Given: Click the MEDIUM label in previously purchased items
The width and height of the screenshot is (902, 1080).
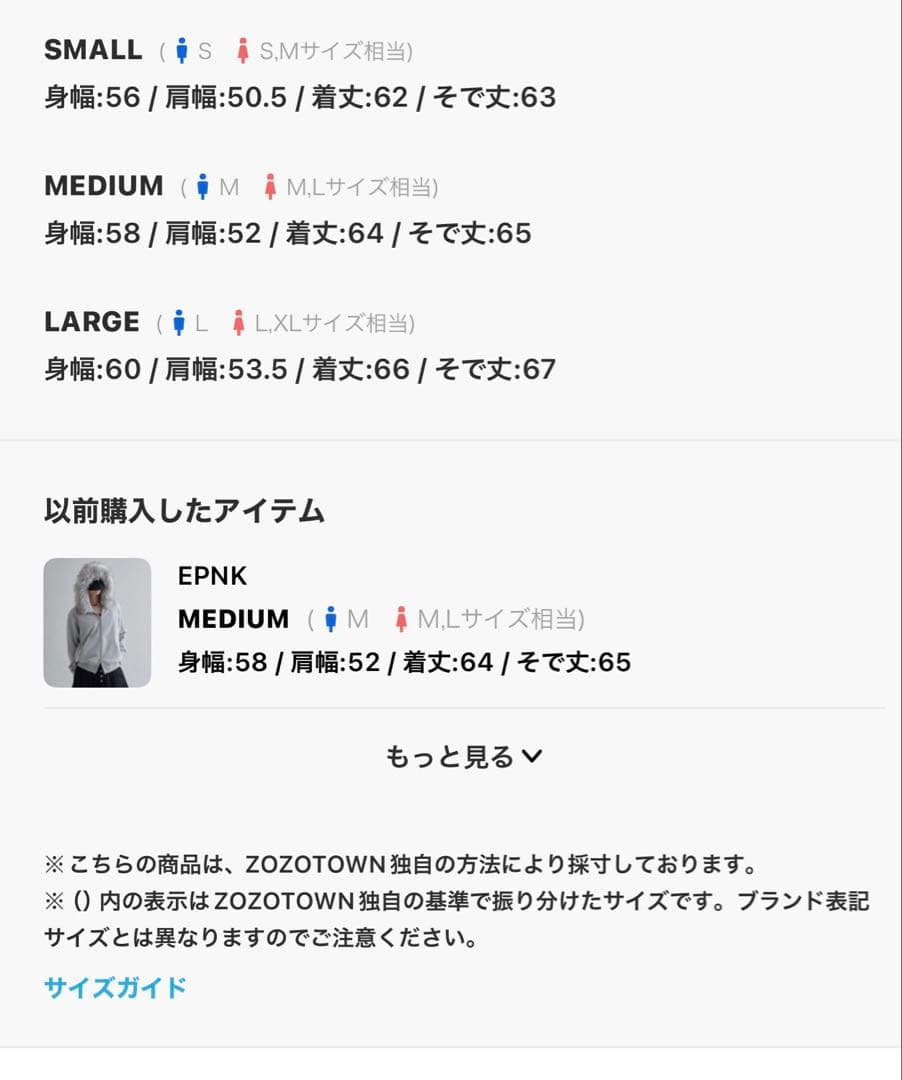Looking at the screenshot, I should 232,619.
